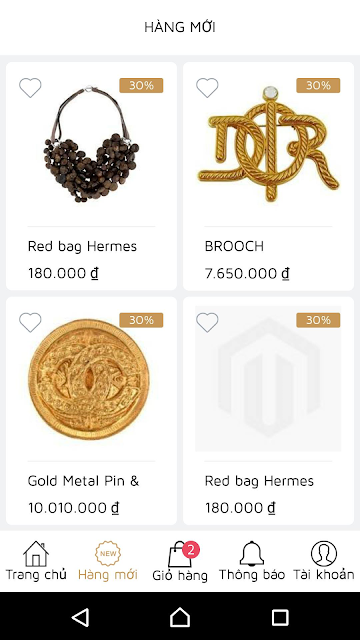Screen dimensions: 360x640
Task: Add Gold Metal Pin to favorites
Action: coord(30,322)
